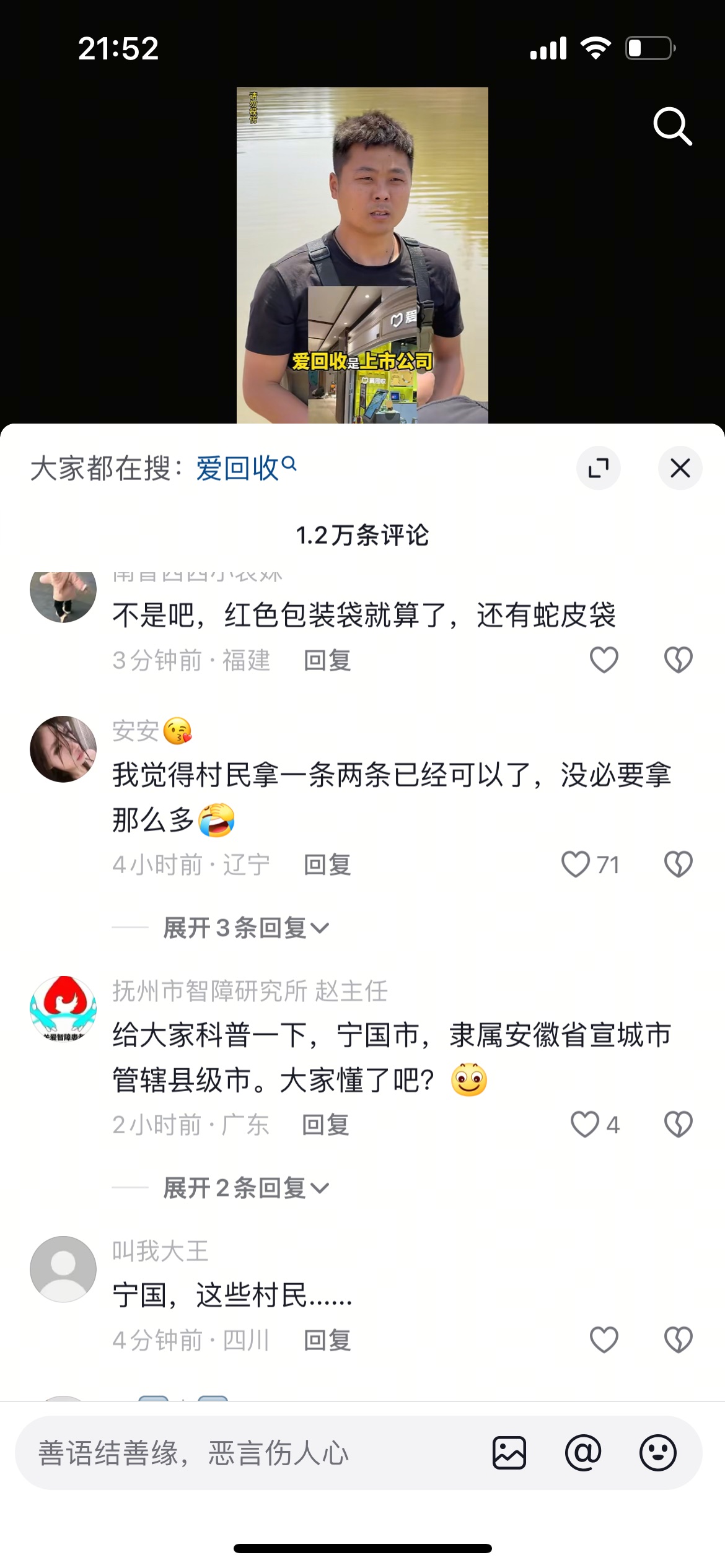The width and height of the screenshot is (725, 1568).
Task: Dislike the 红色包装袋 comment
Action: 678,660
